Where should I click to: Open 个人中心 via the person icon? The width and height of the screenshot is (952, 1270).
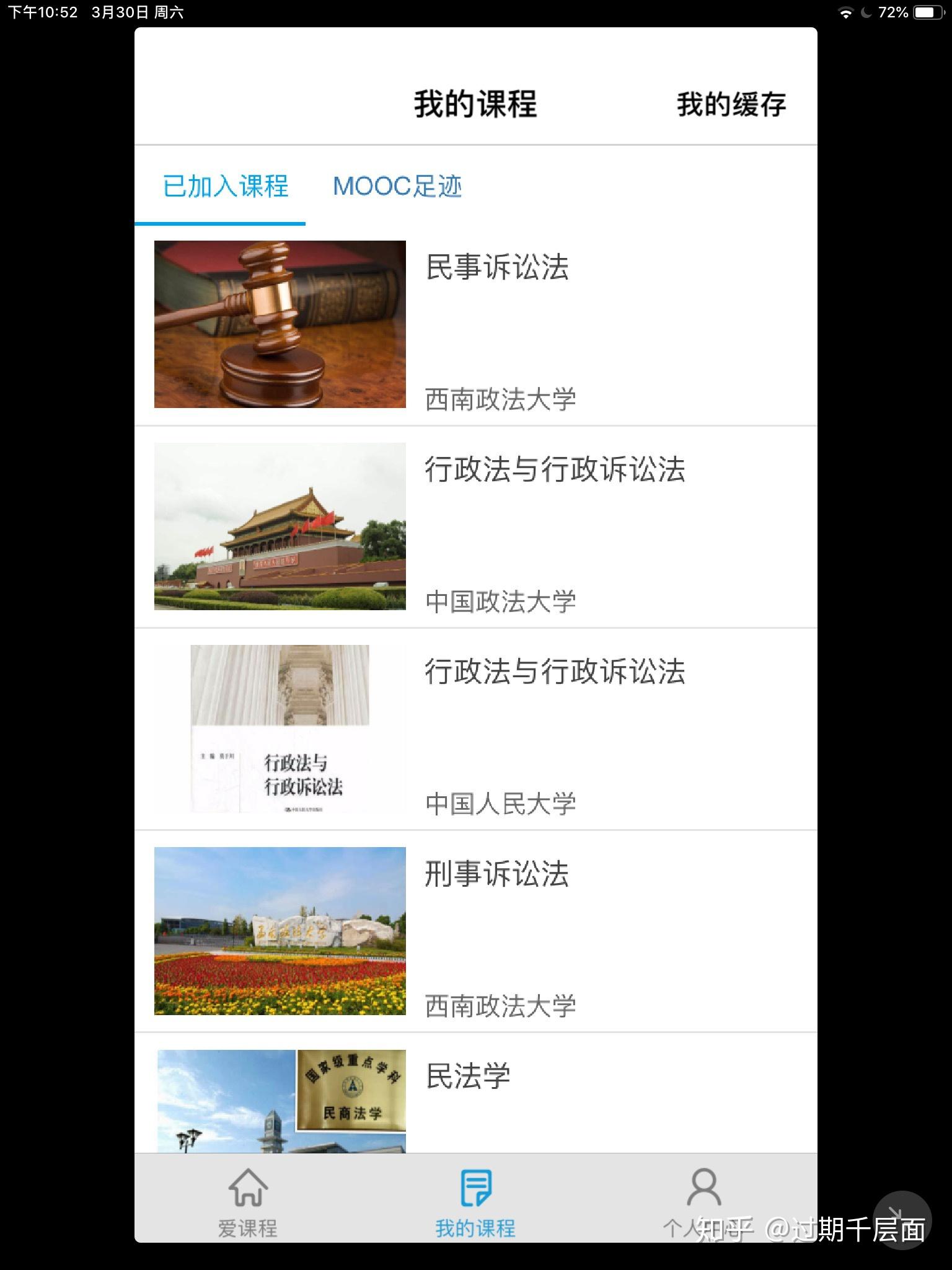[x=703, y=1188]
